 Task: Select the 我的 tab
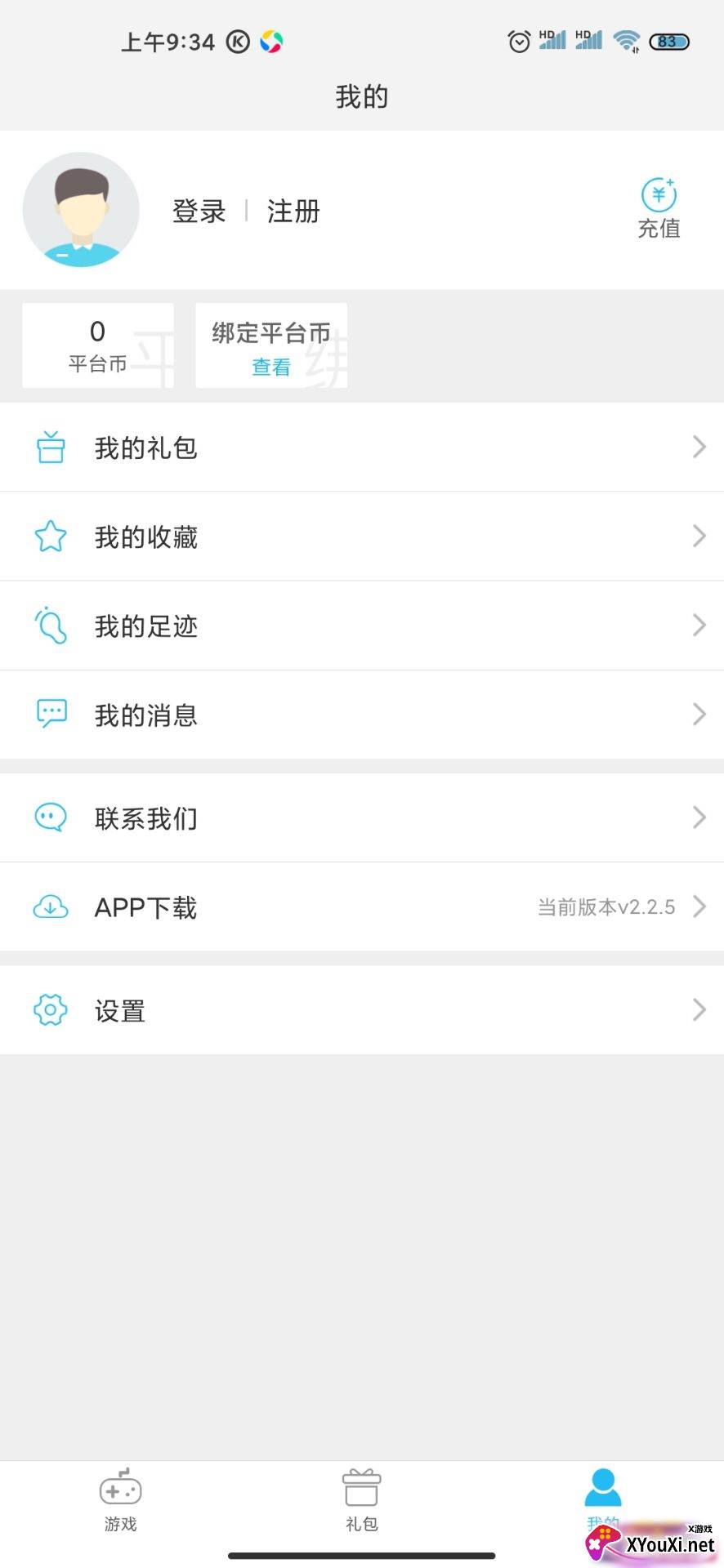[x=603, y=1496]
